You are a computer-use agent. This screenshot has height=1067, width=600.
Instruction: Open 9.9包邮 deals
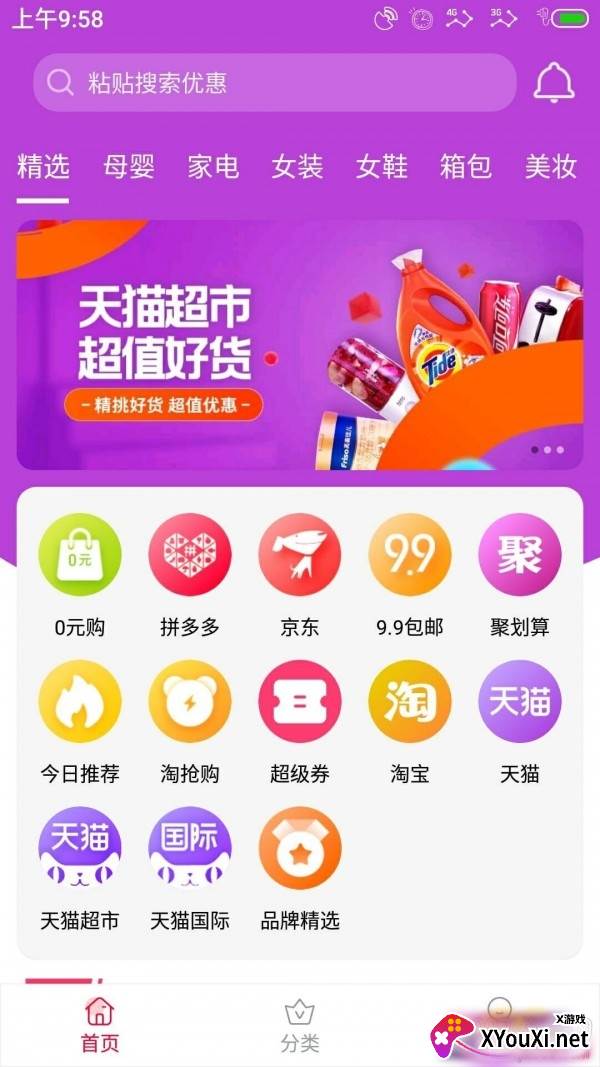coord(410,556)
